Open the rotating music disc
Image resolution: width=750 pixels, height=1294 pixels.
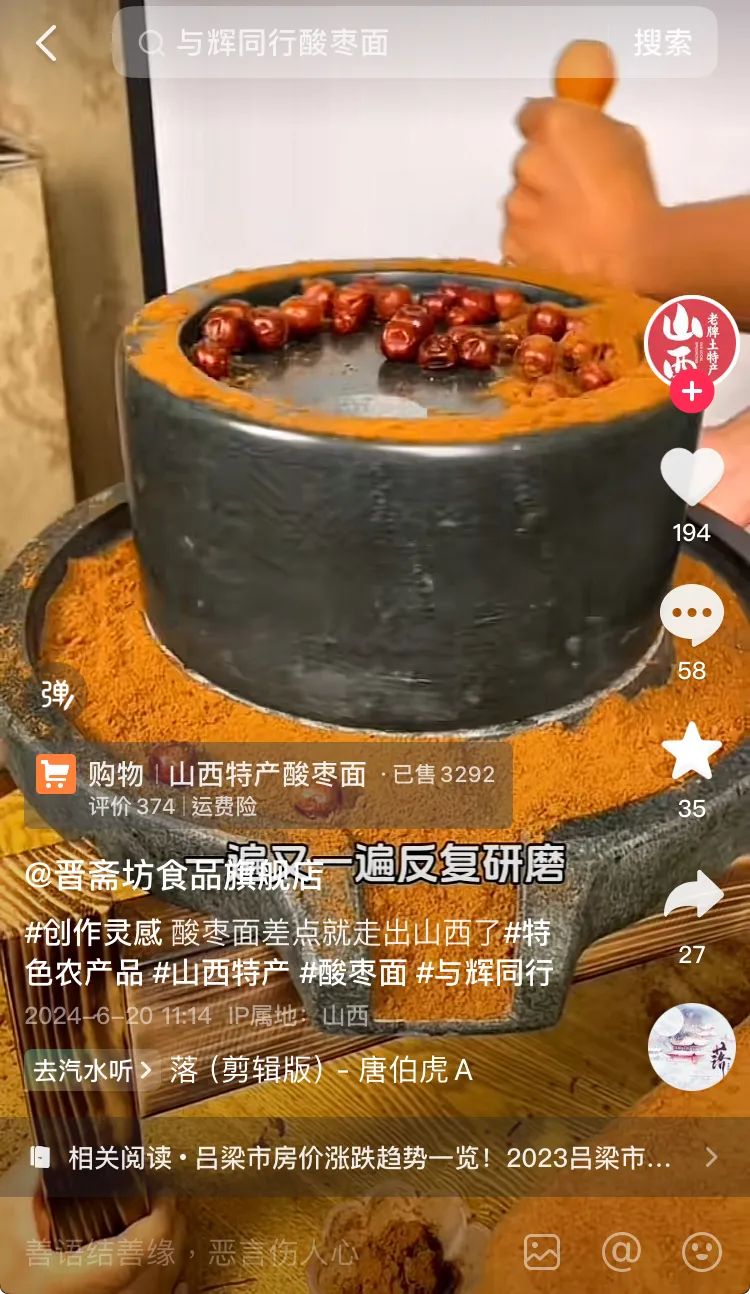coord(691,1046)
